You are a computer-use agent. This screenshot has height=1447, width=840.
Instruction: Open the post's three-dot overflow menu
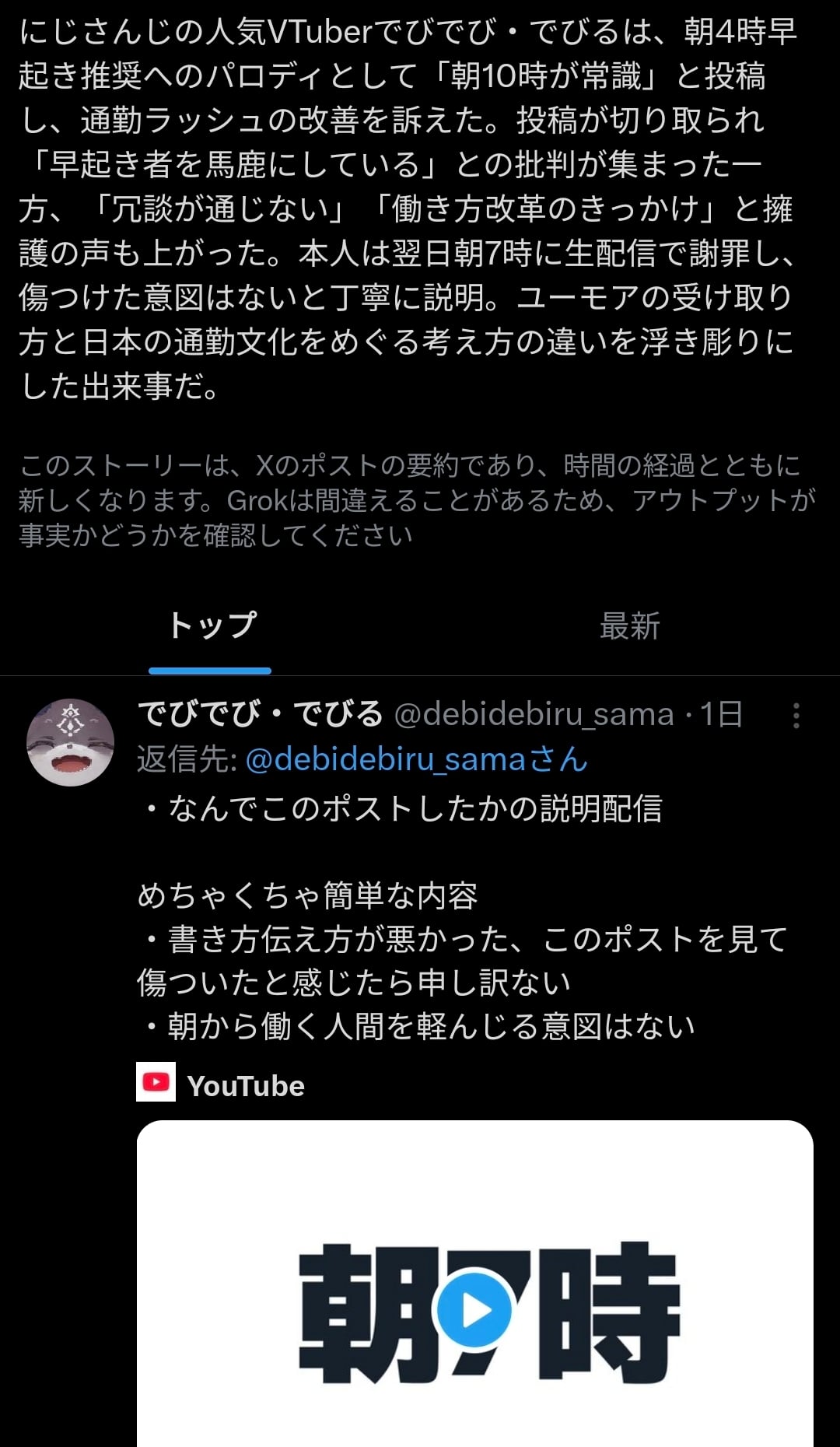click(x=796, y=716)
